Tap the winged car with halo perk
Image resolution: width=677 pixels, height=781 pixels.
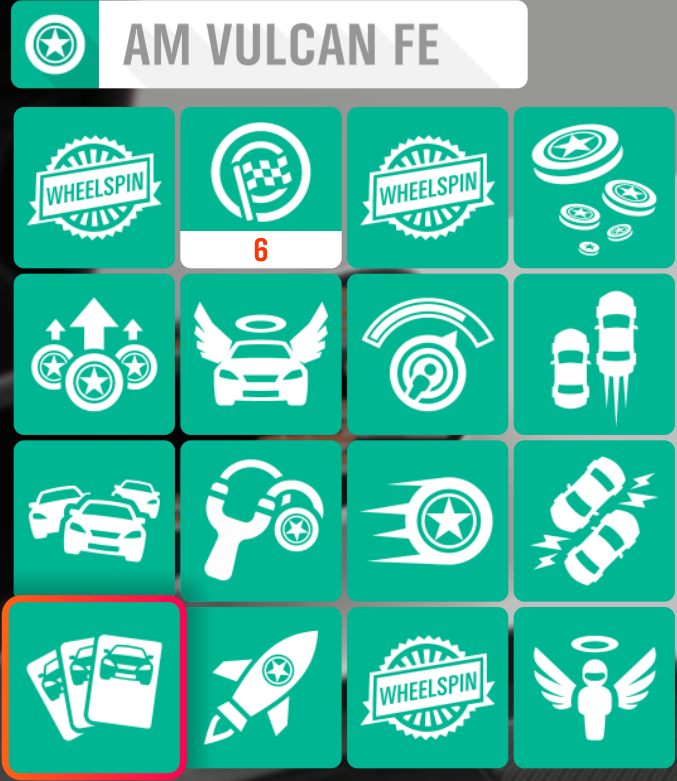tap(260, 354)
